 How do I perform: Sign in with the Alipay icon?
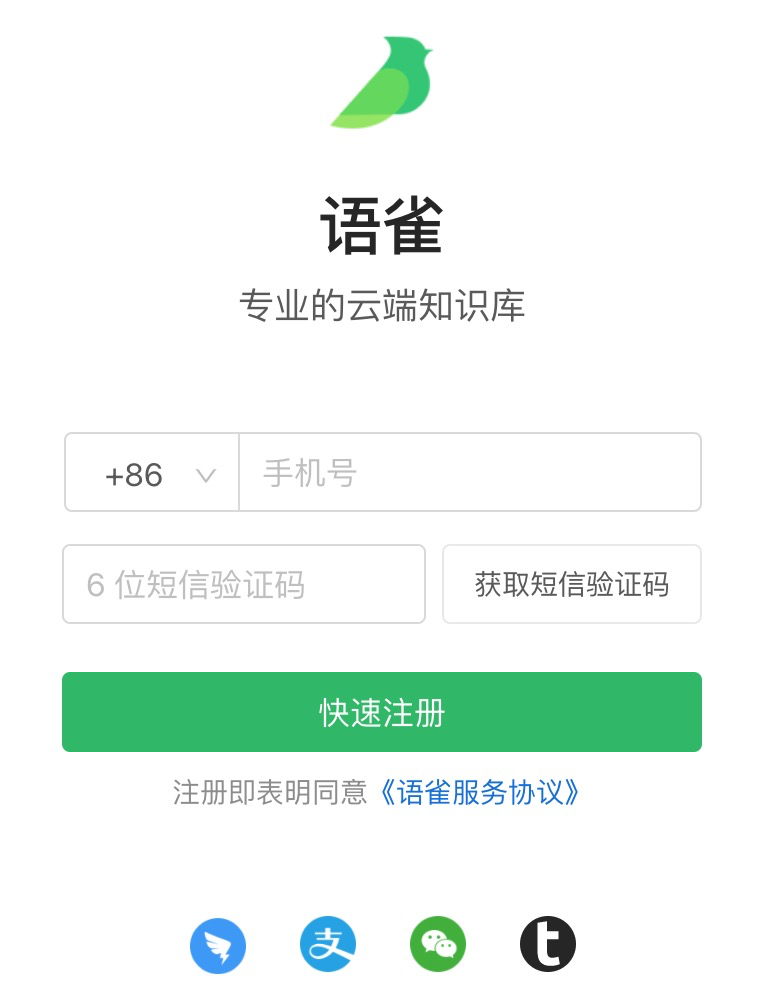[328, 945]
